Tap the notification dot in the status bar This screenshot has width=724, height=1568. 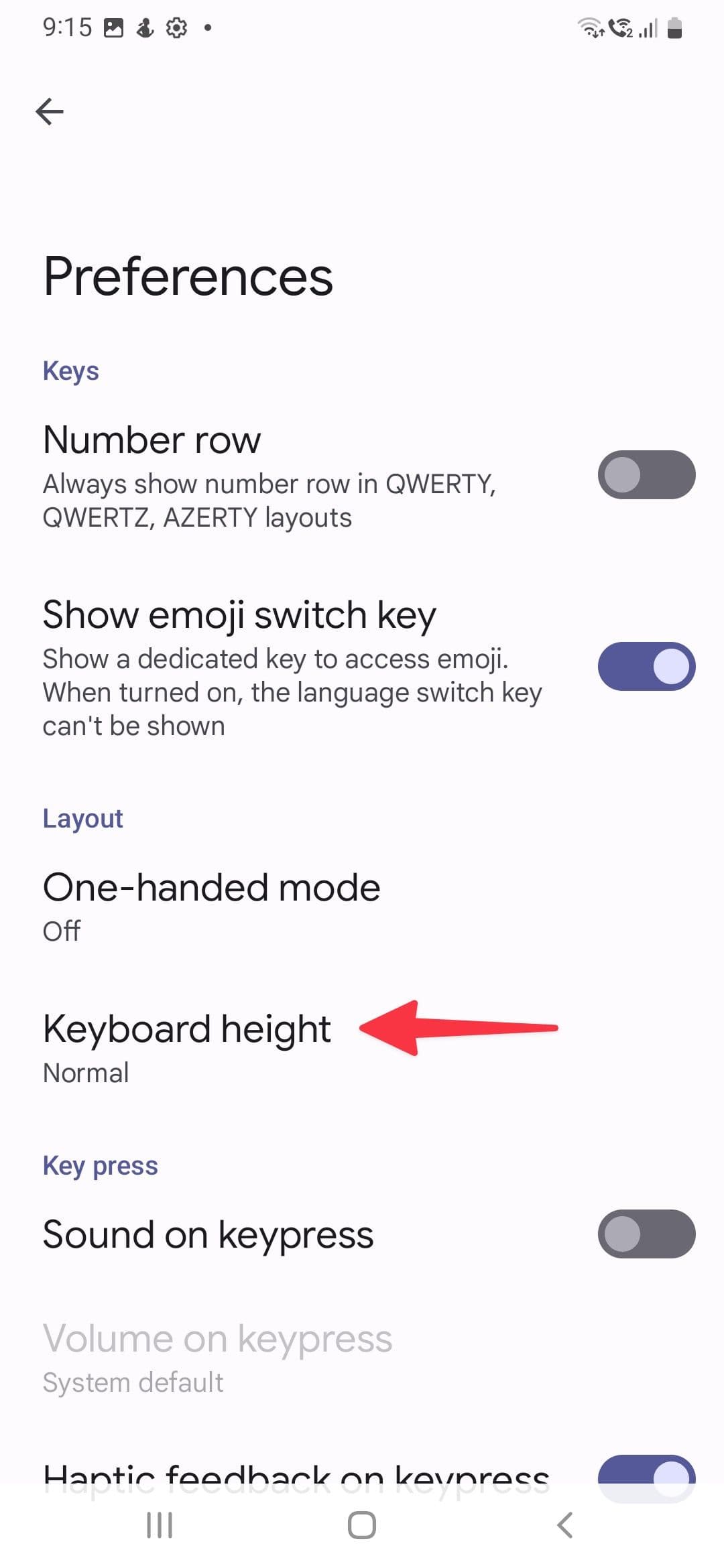pyautogui.click(x=208, y=28)
